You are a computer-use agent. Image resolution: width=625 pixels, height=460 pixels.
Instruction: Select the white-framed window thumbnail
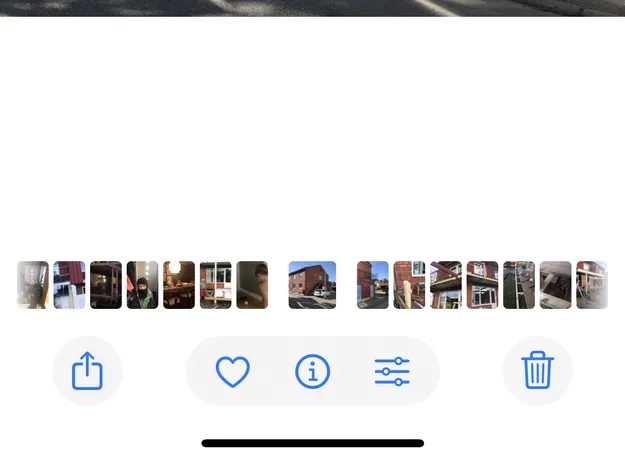[x=482, y=285]
